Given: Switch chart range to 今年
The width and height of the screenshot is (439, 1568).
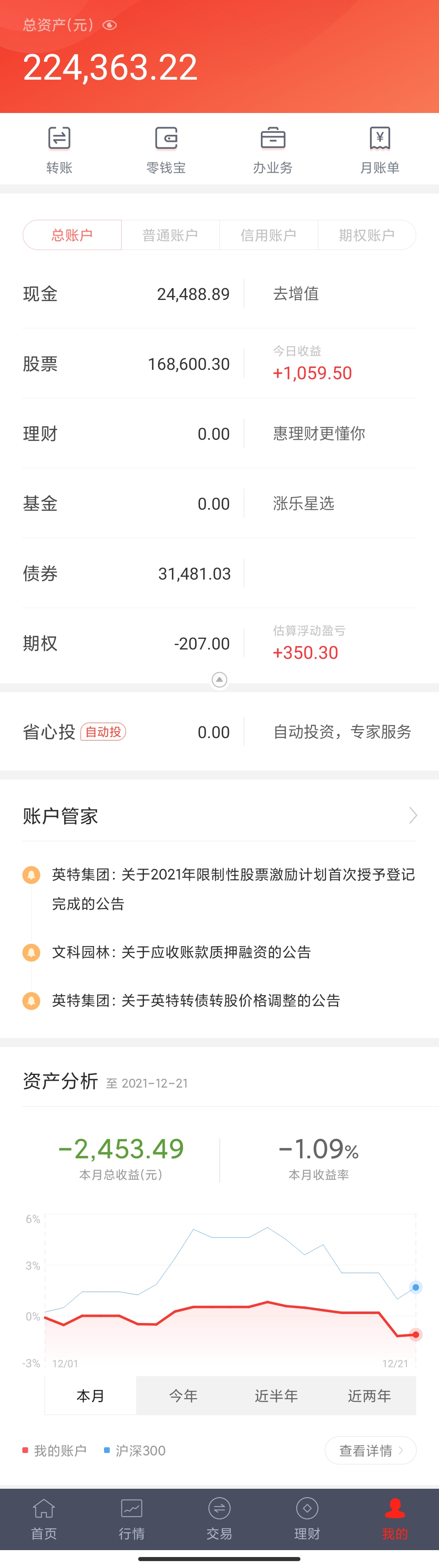Looking at the screenshot, I should click(x=183, y=1396).
